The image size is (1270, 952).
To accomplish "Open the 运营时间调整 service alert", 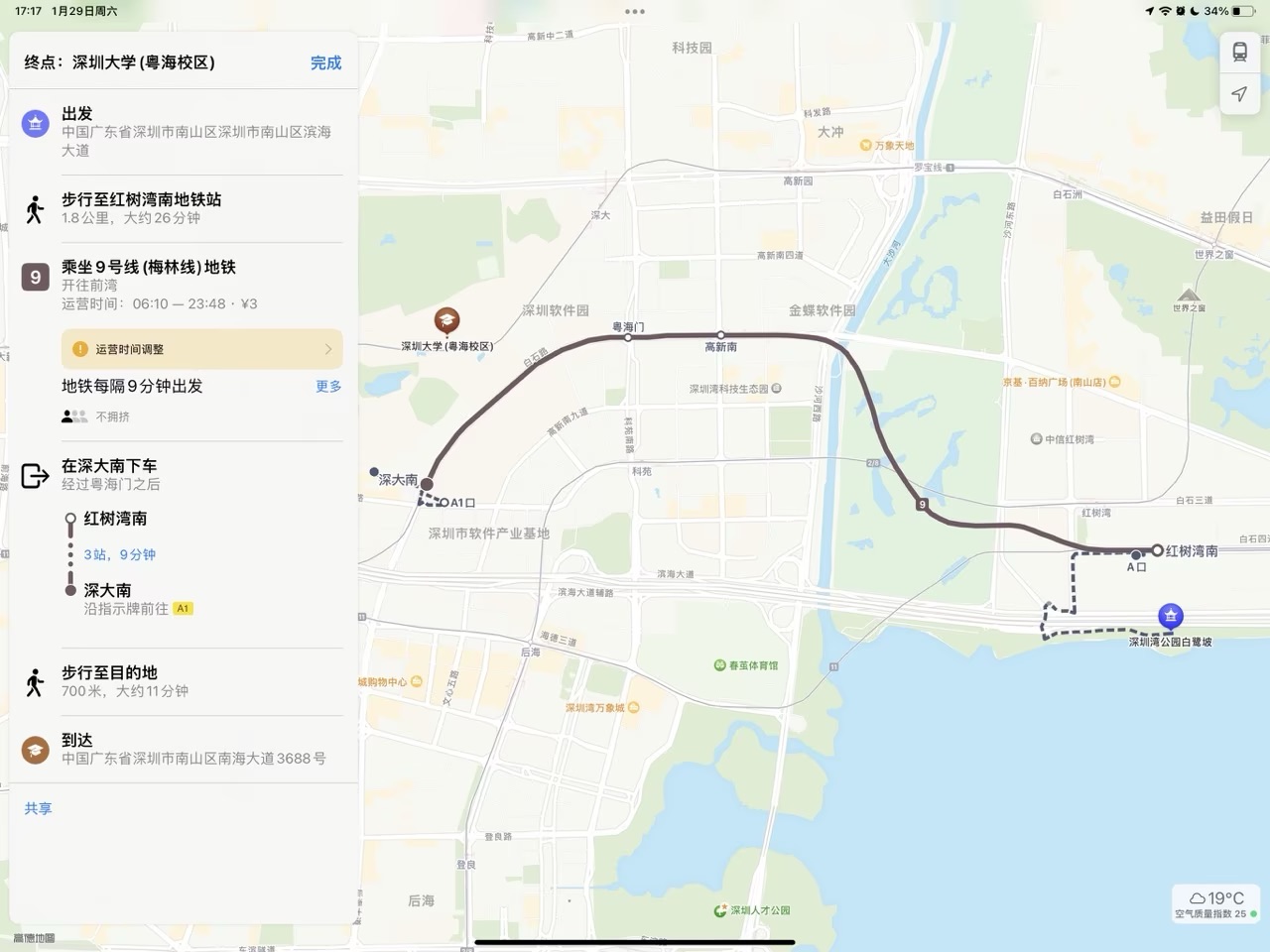I will point(202,349).
